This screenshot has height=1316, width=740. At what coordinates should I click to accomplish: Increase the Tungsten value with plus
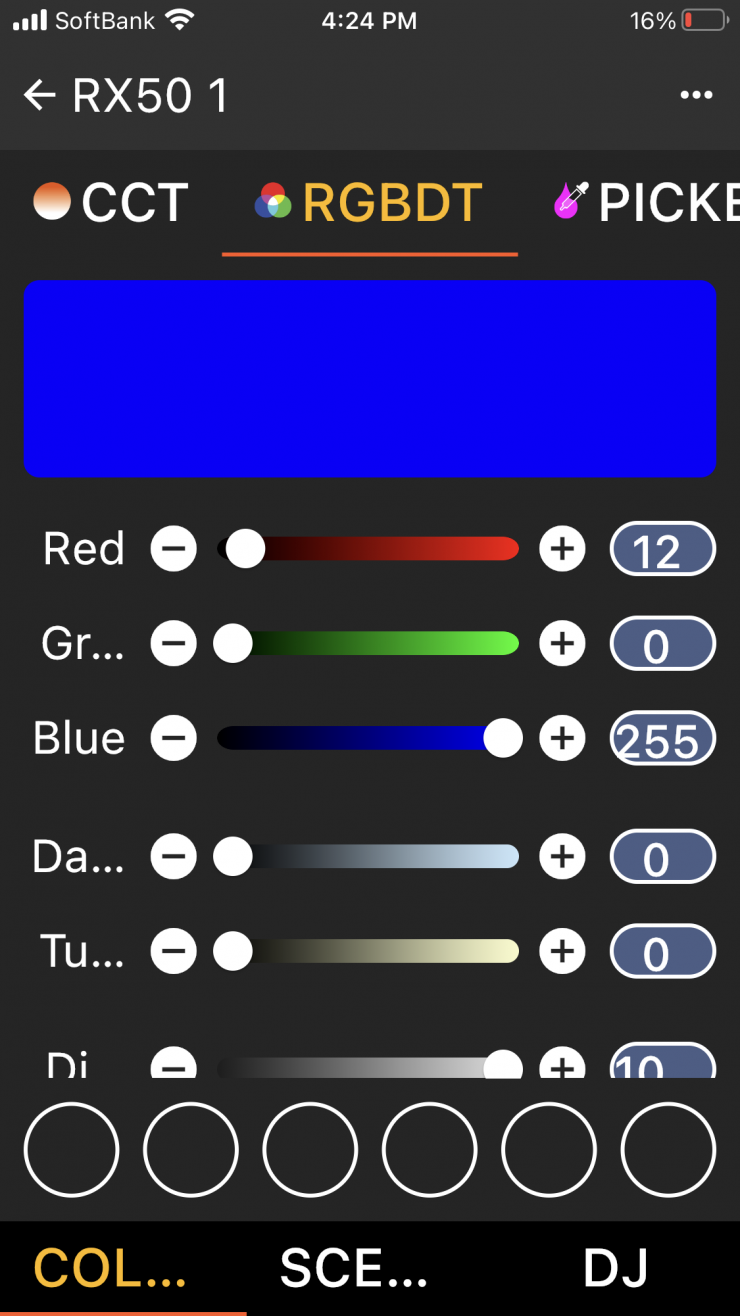(x=562, y=951)
